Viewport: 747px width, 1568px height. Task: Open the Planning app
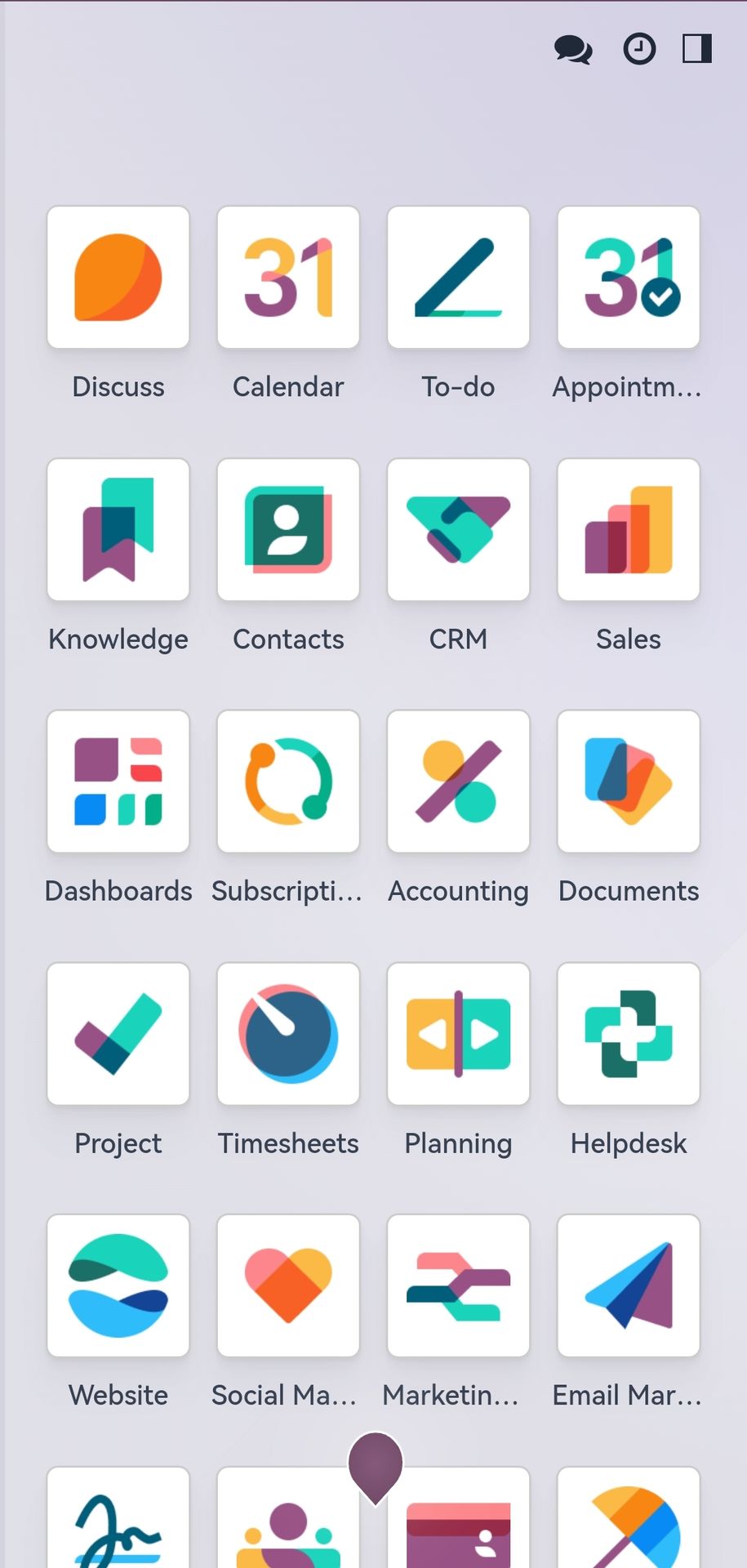pos(458,1033)
